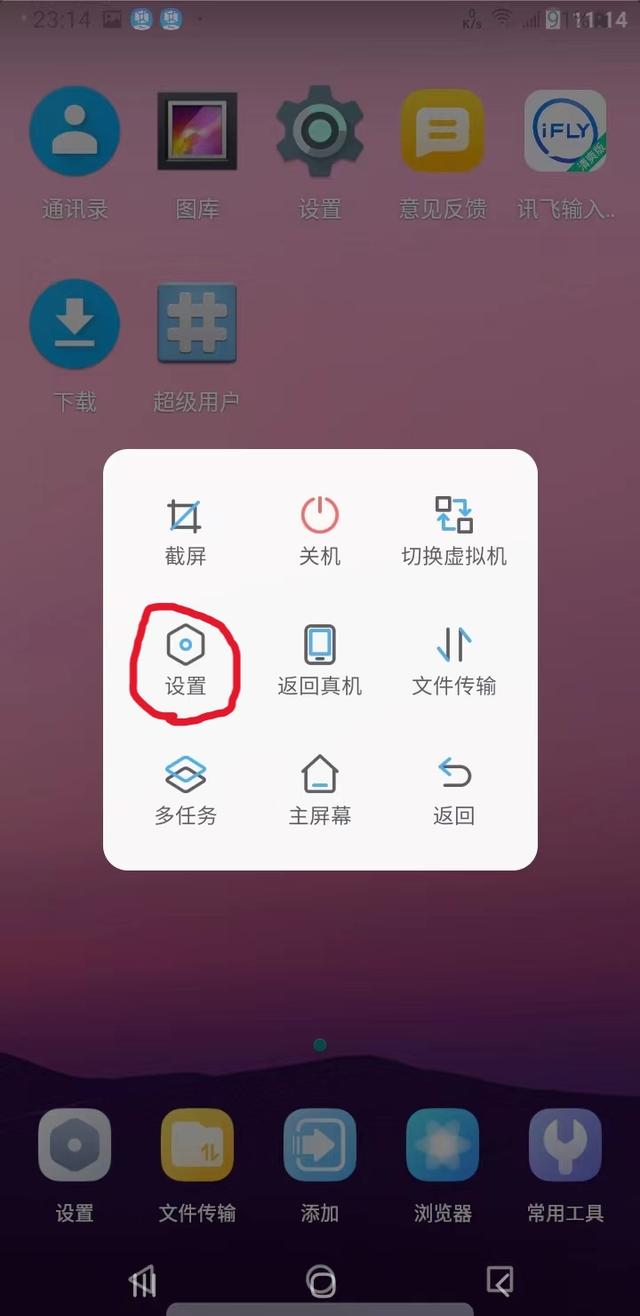The width and height of the screenshot is (640, 1316).
Task: Open 文件传输 in the popup menu
Action: (x=454, y=660)
